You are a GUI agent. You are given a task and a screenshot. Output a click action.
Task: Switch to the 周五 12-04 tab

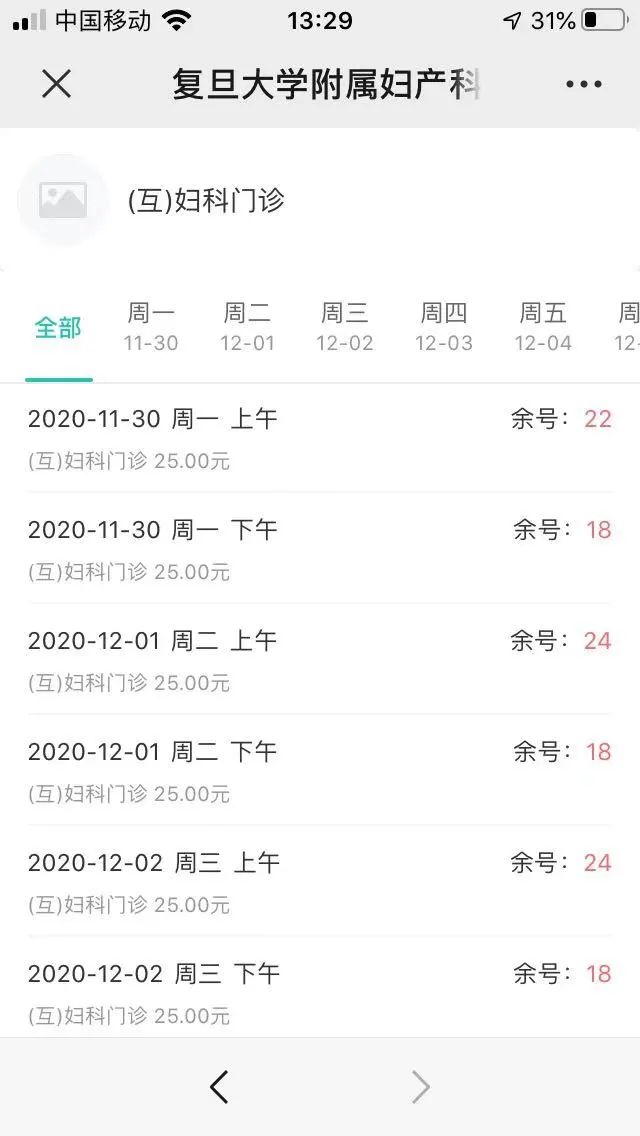[x=543, y=328]
